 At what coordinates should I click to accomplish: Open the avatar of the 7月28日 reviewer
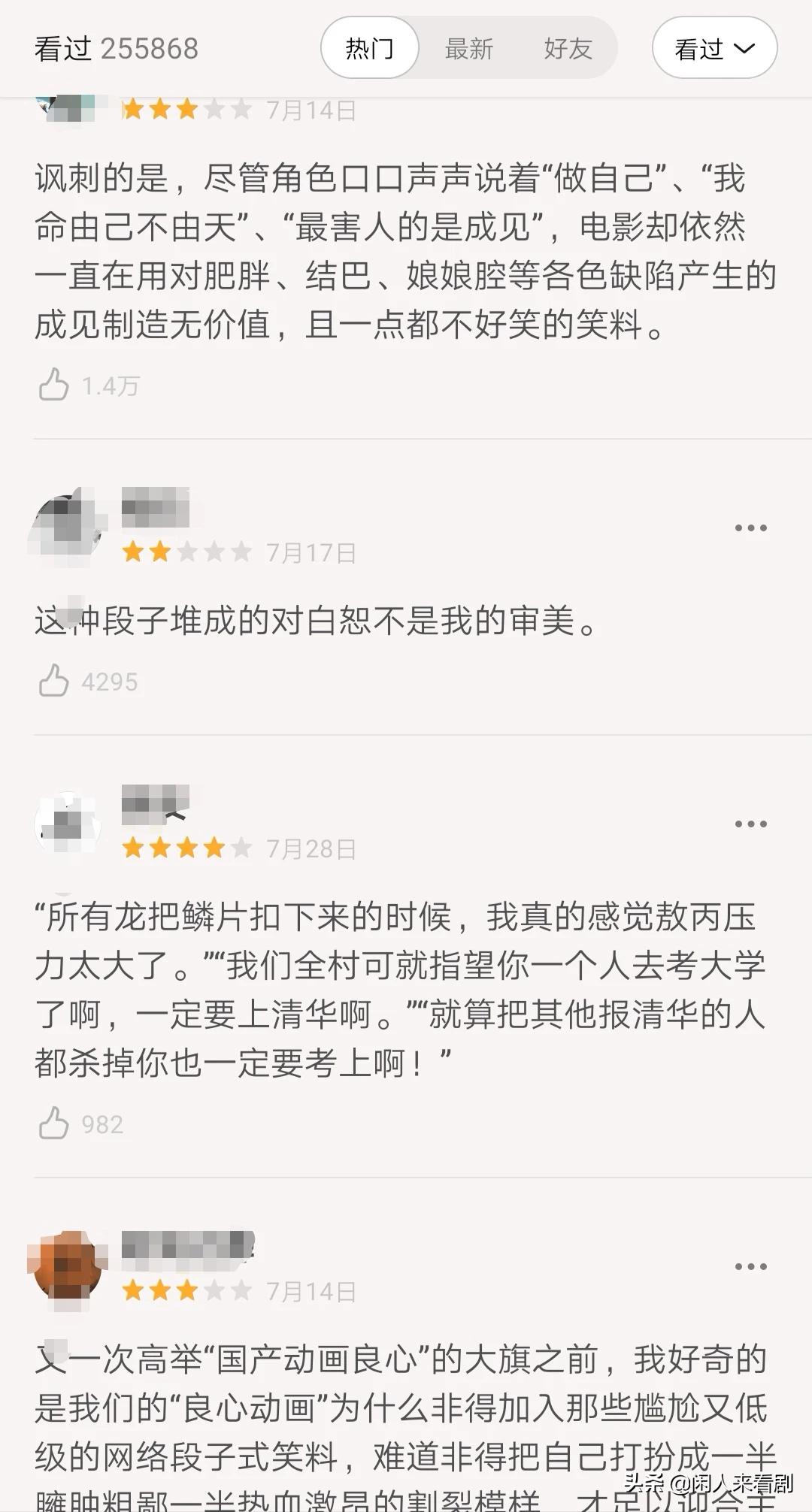68,824
